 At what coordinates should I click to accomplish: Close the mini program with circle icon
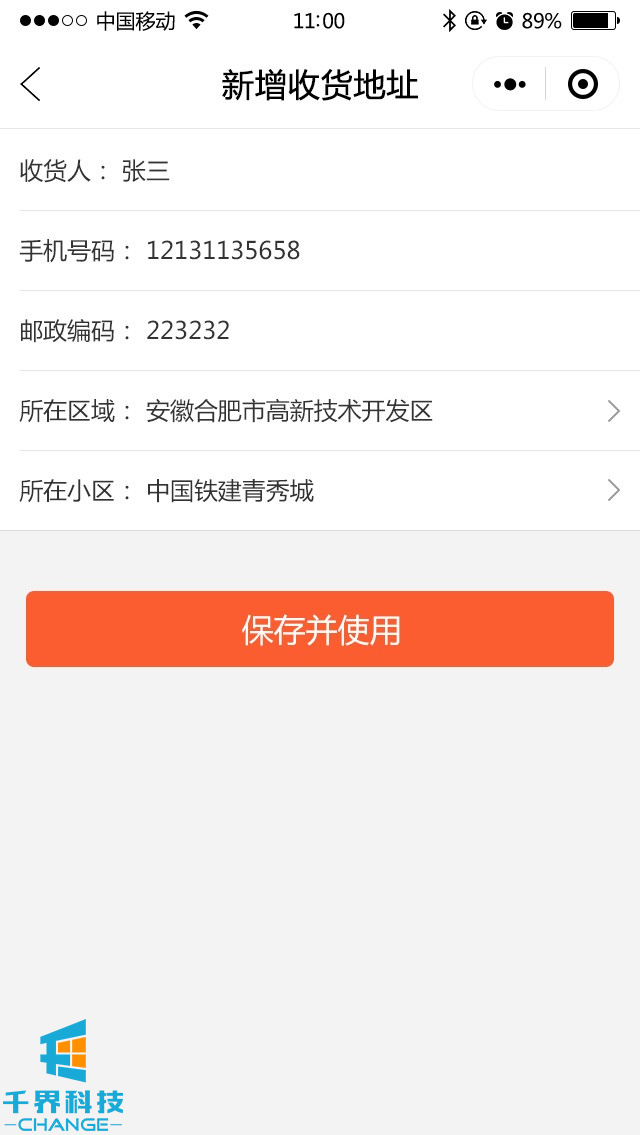(x=582, y=84)
